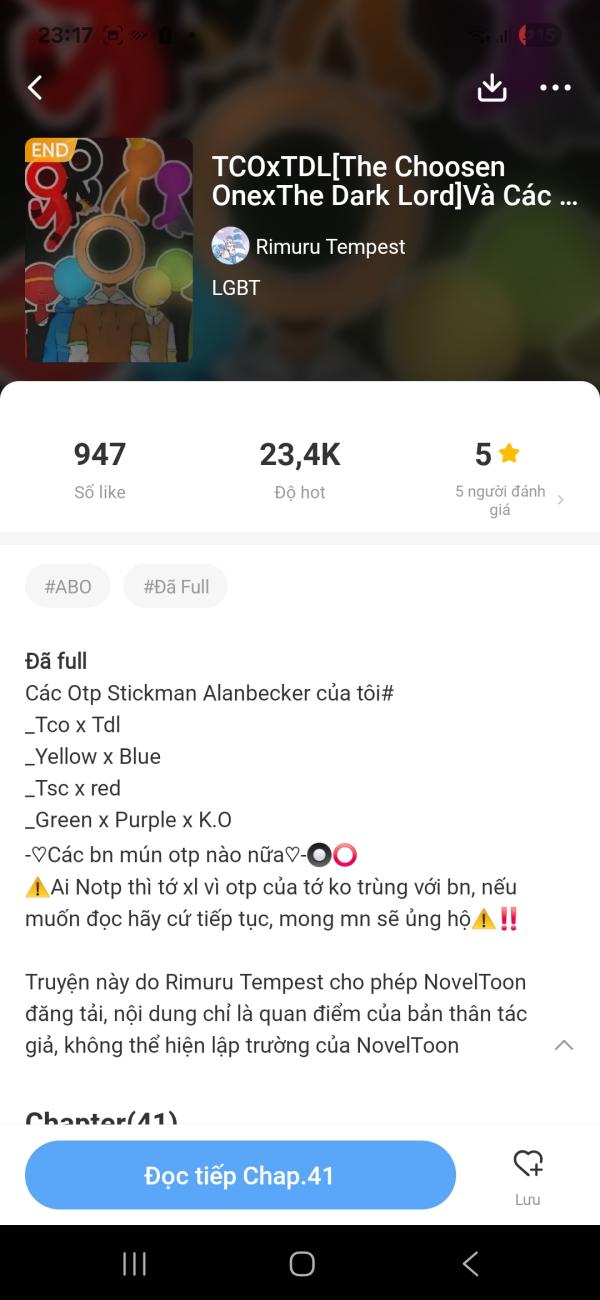Screen dimensions: 600x1300
Task: View the 5 người đánh giá ratings
Action: pos(508,499)
